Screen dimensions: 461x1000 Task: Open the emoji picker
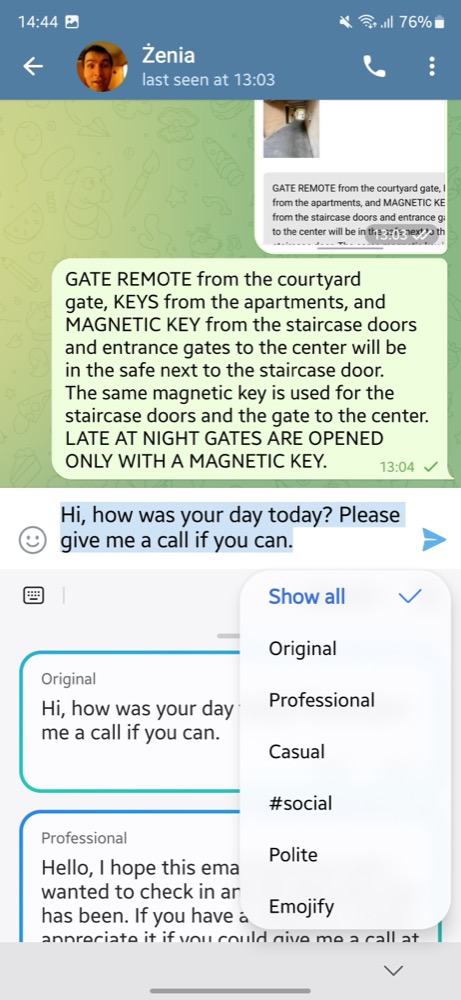pyautogui.click(x=32, y=541)
